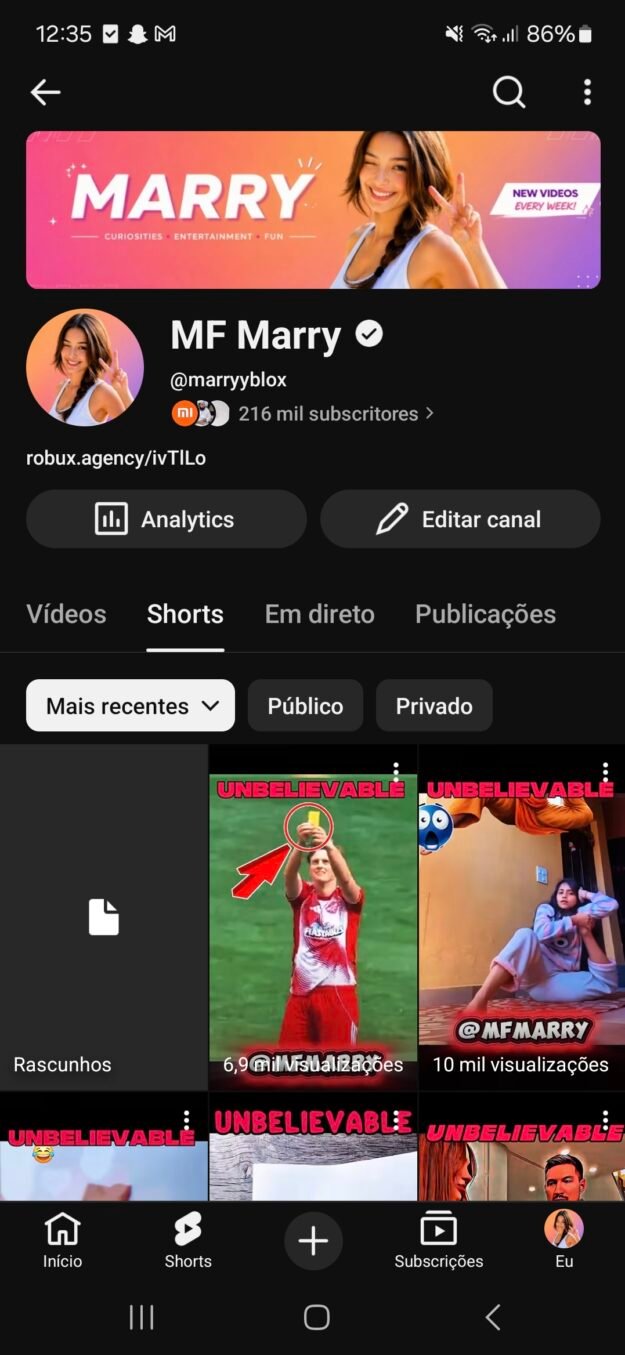Tap the system home button
625x1355 pixels.
(316, 1317)
